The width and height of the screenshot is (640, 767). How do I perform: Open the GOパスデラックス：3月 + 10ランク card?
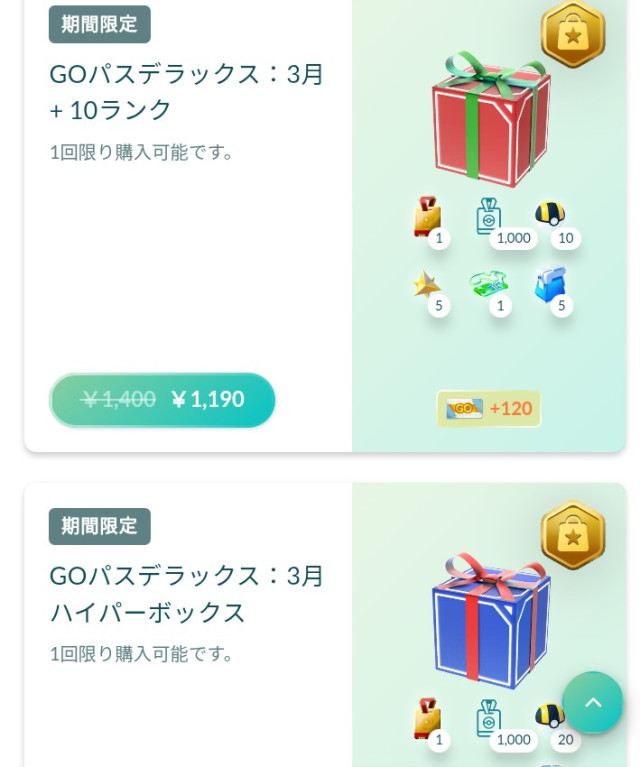pyautogui.click(x=187, y=91)
